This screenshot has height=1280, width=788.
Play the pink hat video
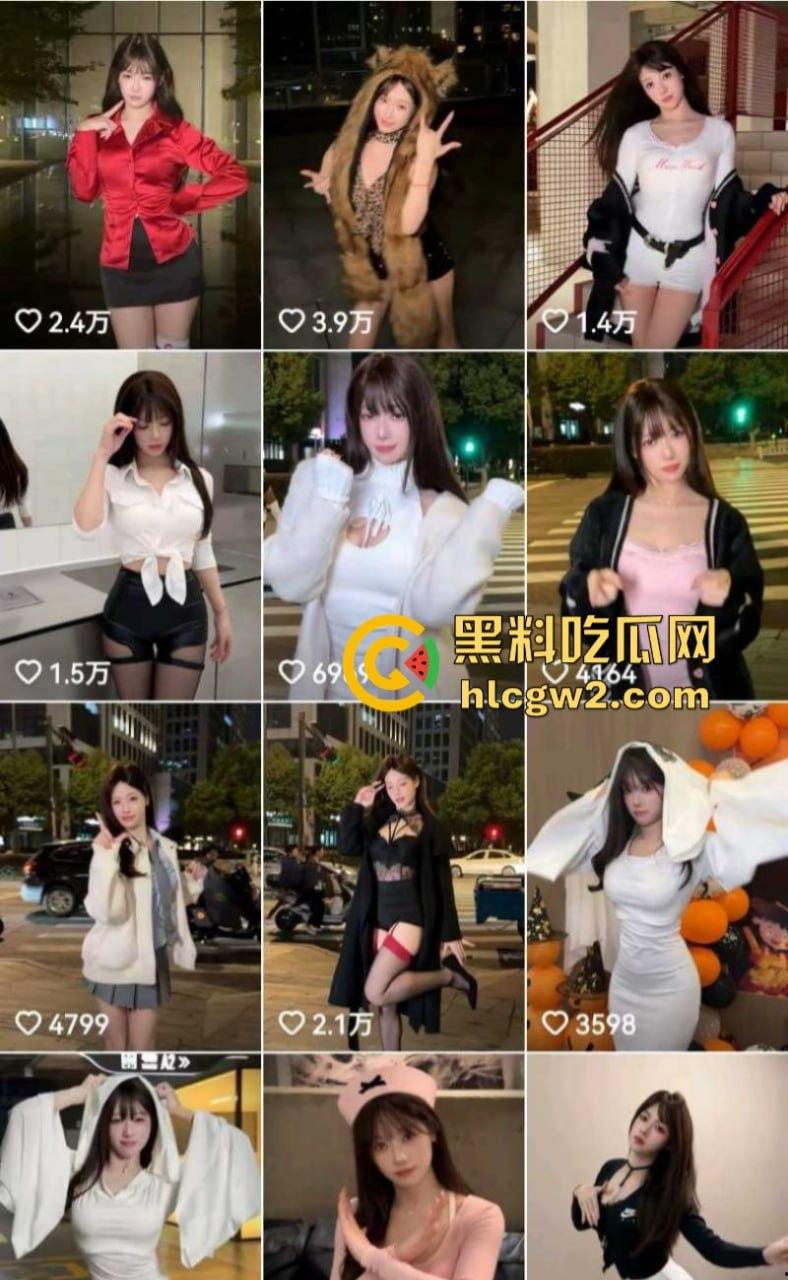[x=393, y=1168]
